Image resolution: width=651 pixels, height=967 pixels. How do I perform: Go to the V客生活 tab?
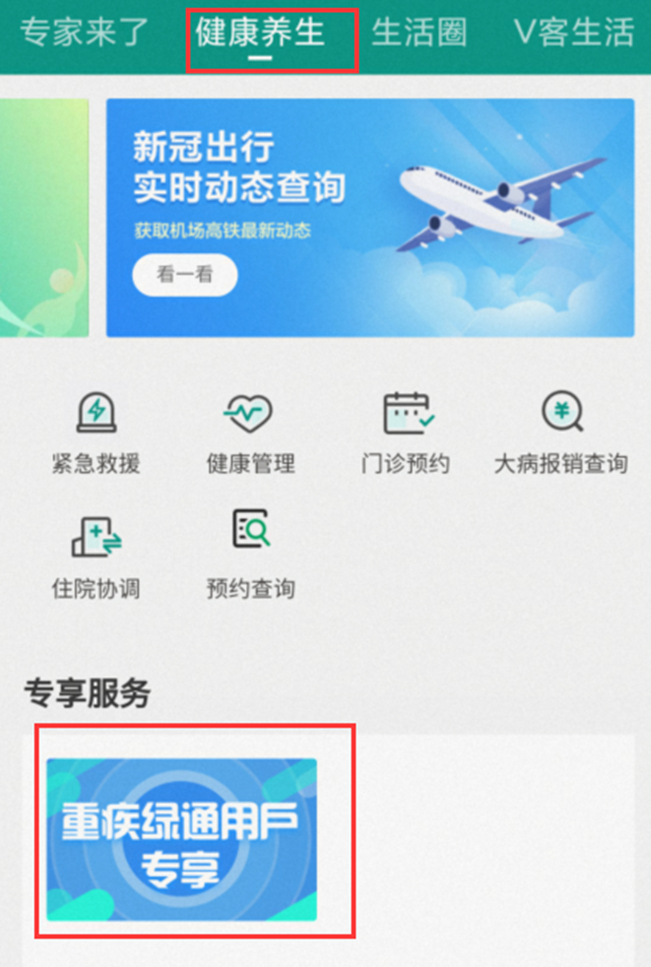pyautogui.click(x=573, y=33)
